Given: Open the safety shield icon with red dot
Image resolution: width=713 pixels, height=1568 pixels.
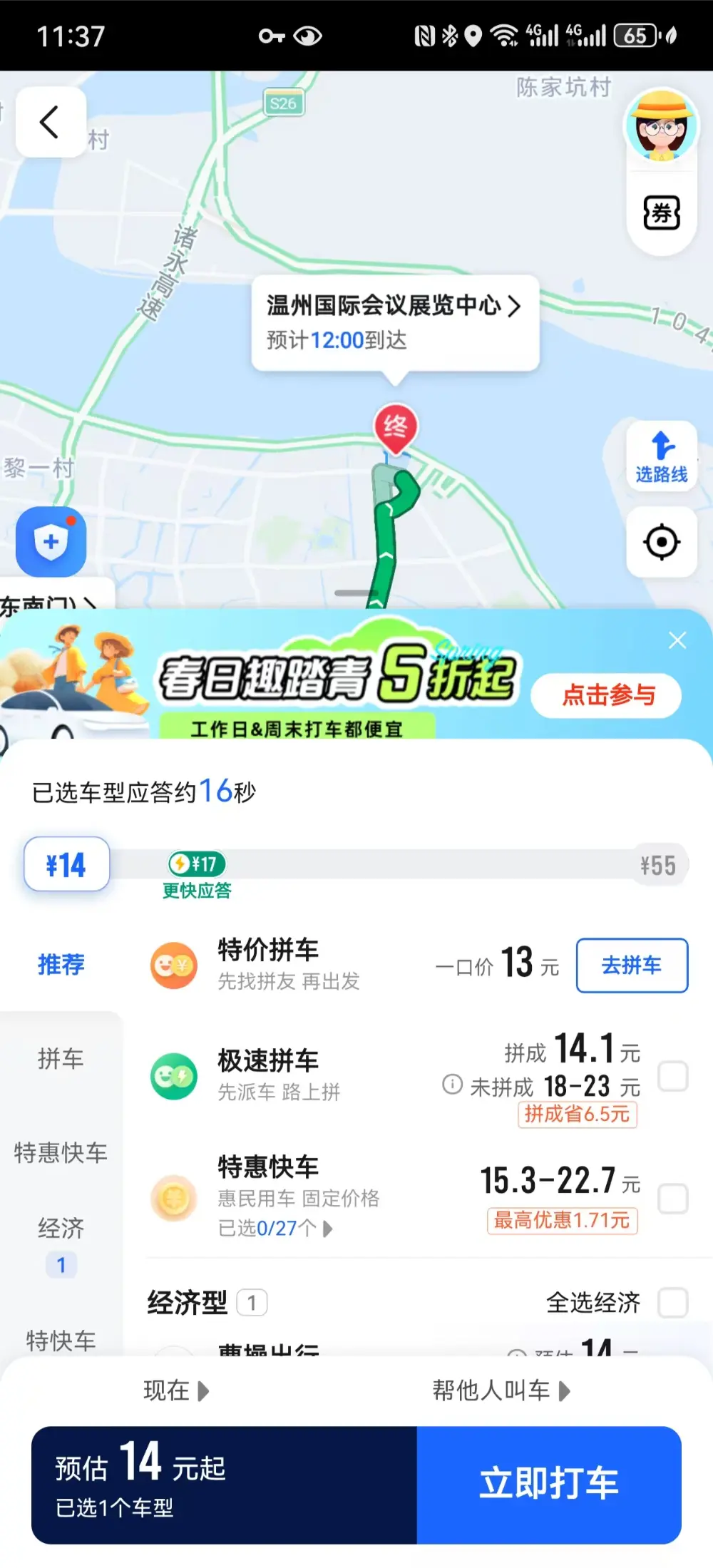Looking at the screenshot, I should coord(50,542).
